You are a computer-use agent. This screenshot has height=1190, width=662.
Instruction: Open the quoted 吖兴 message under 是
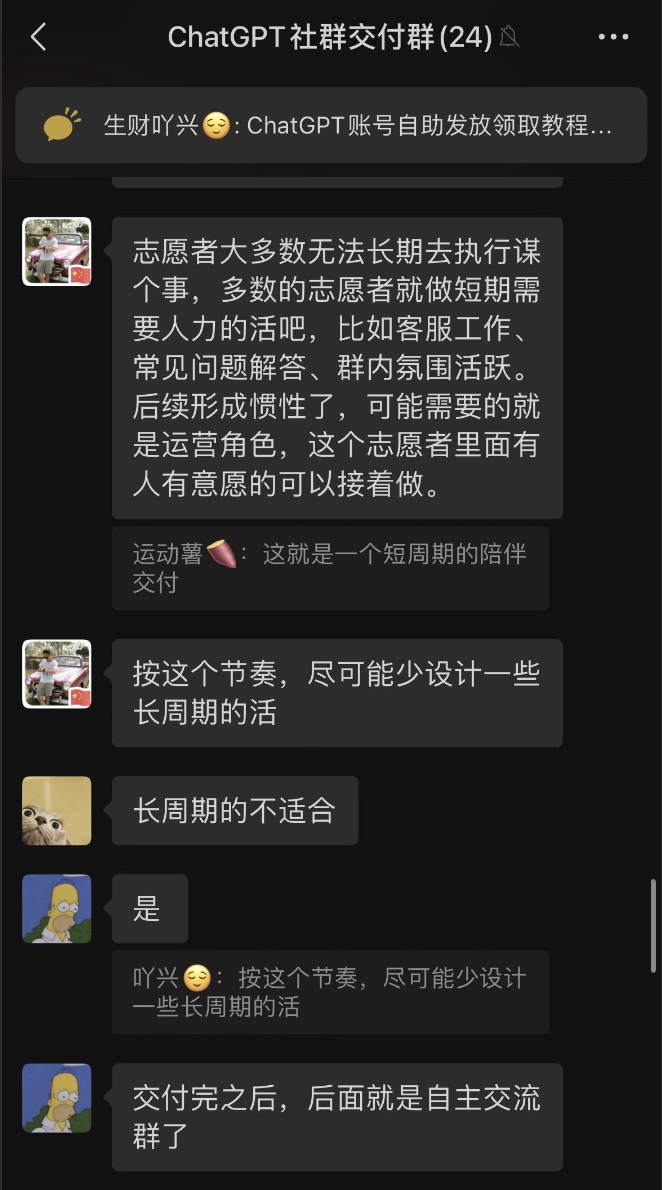click(x=330, y=992)
